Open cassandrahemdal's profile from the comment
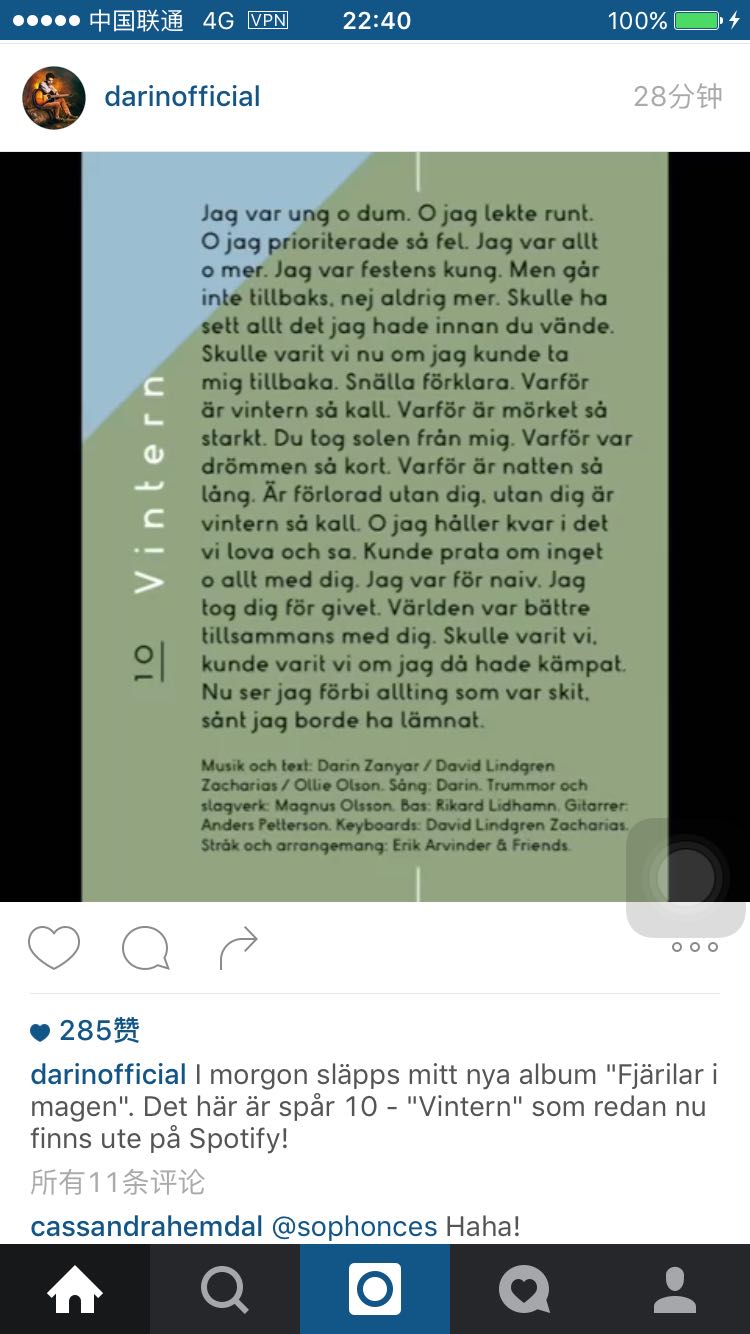This screenshot has width=750, height=1334. pos(147,1226)
